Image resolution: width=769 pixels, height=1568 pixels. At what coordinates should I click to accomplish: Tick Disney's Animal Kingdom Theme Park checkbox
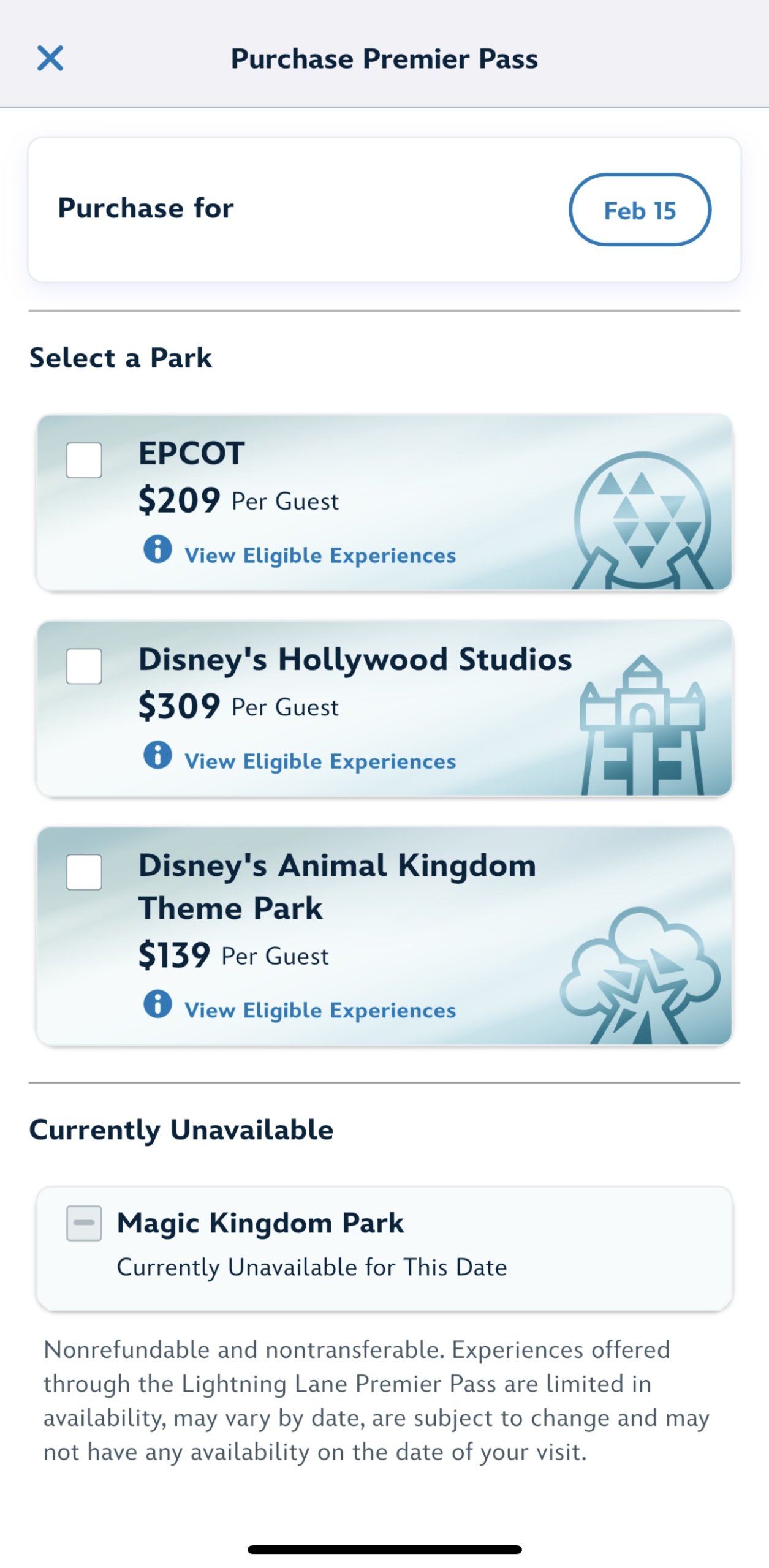tap(84, 872)
